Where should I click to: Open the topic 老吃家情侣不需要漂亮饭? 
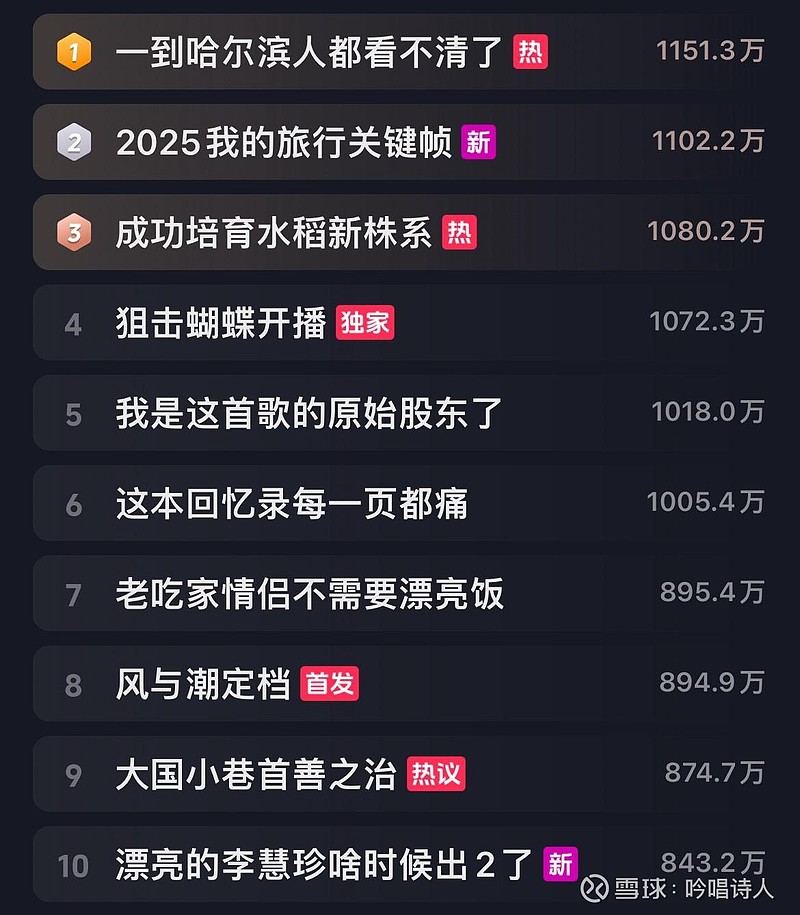coord(309,594)
